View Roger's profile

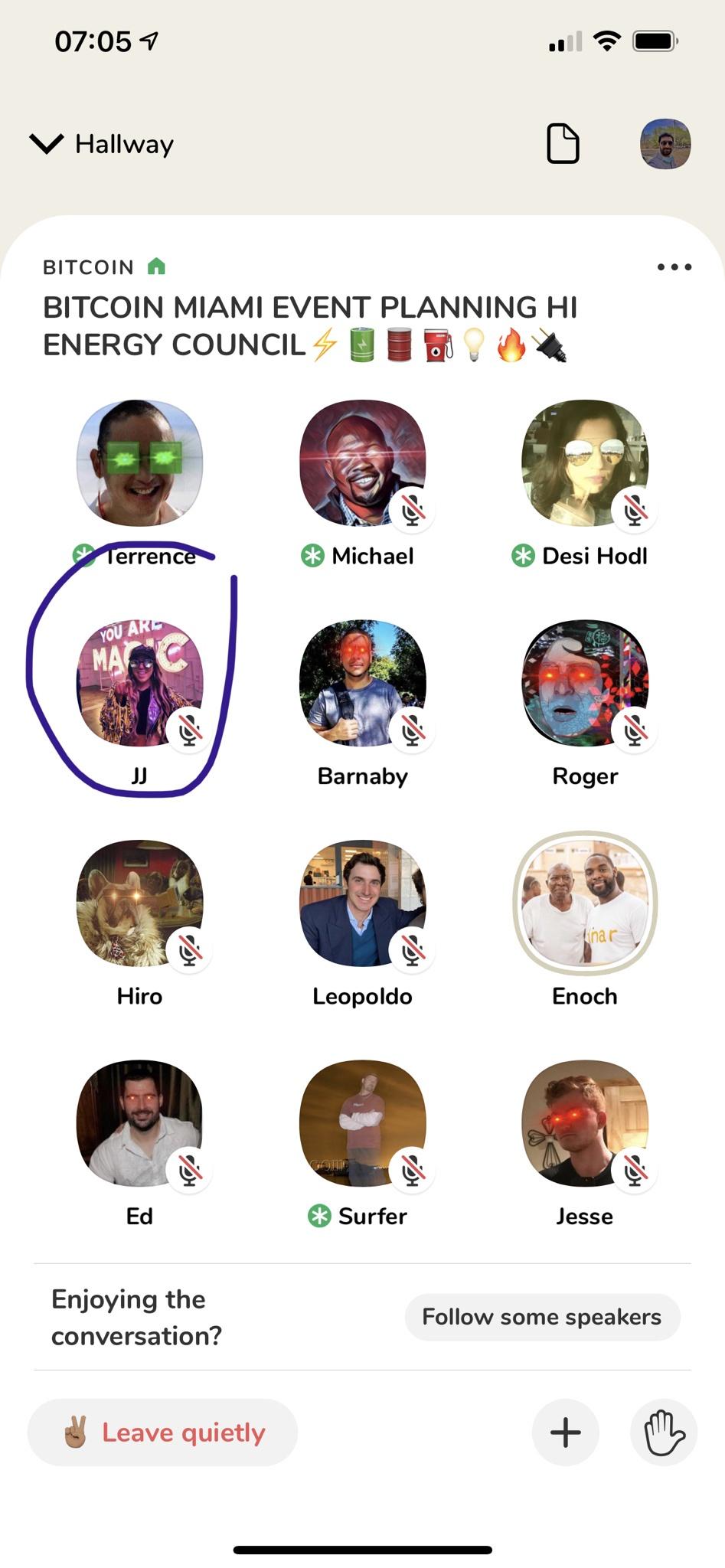click(585, 683)
